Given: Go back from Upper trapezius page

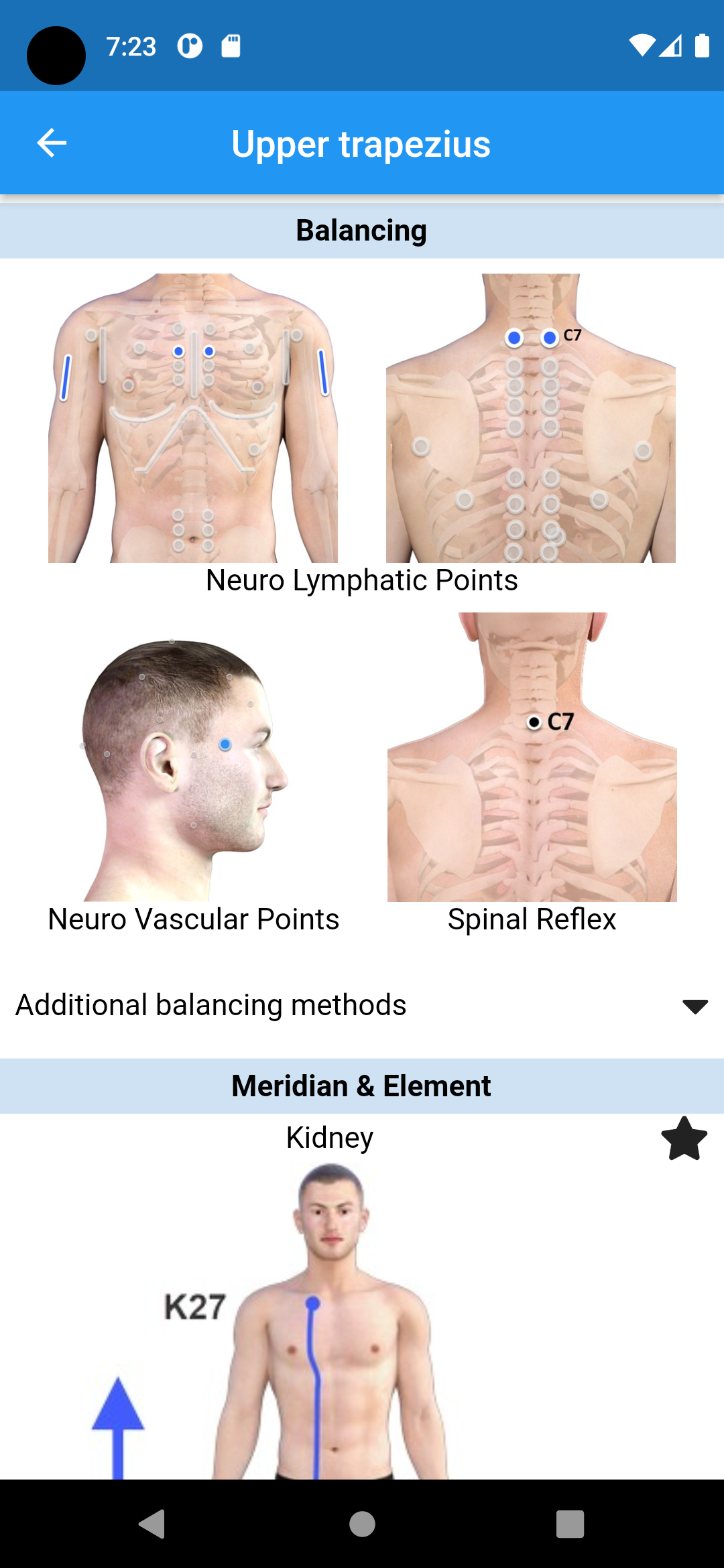Looking at the screenshot, I should click(x=52, y=143).
